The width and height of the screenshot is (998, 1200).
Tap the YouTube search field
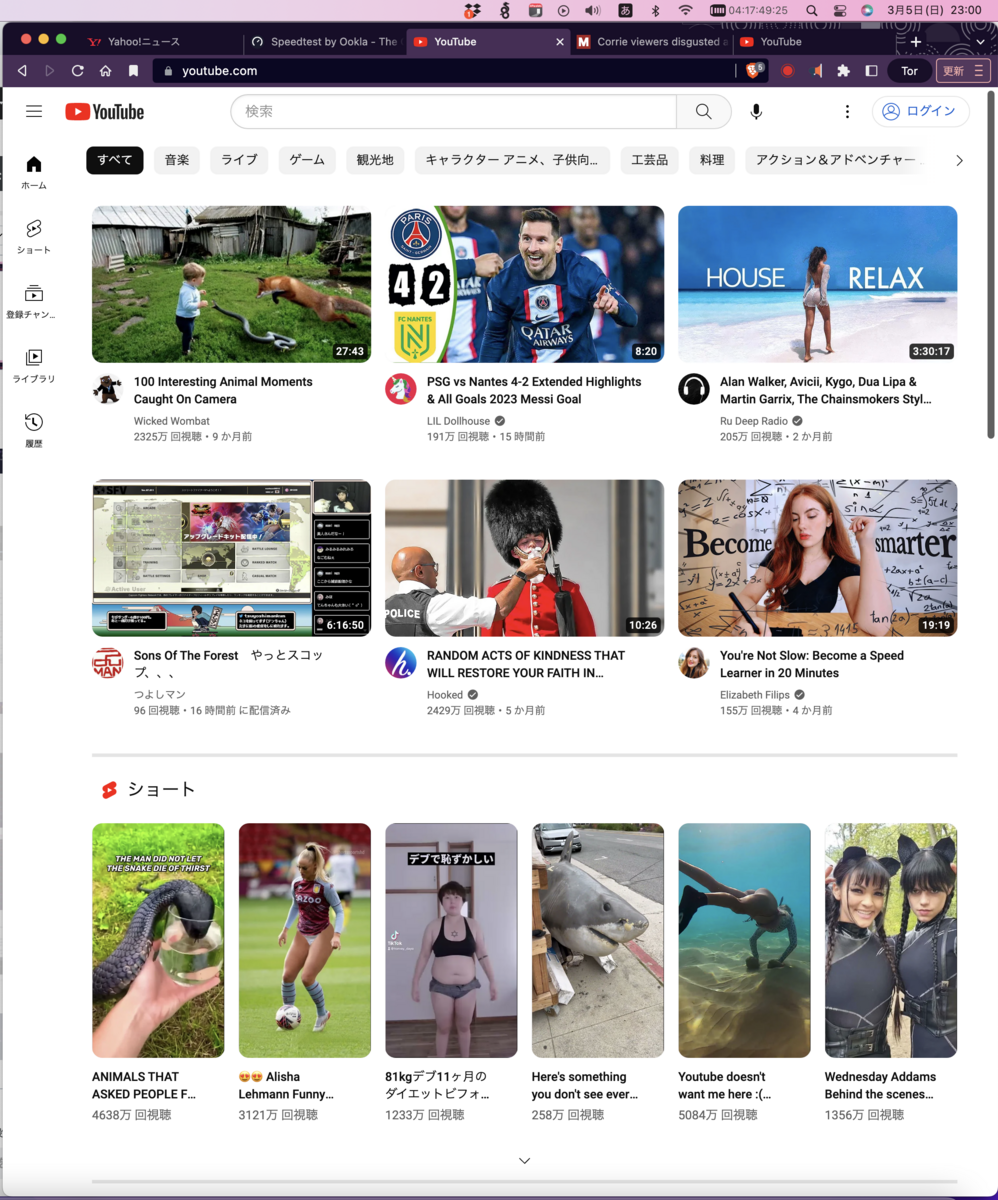(x=452, y=112)
